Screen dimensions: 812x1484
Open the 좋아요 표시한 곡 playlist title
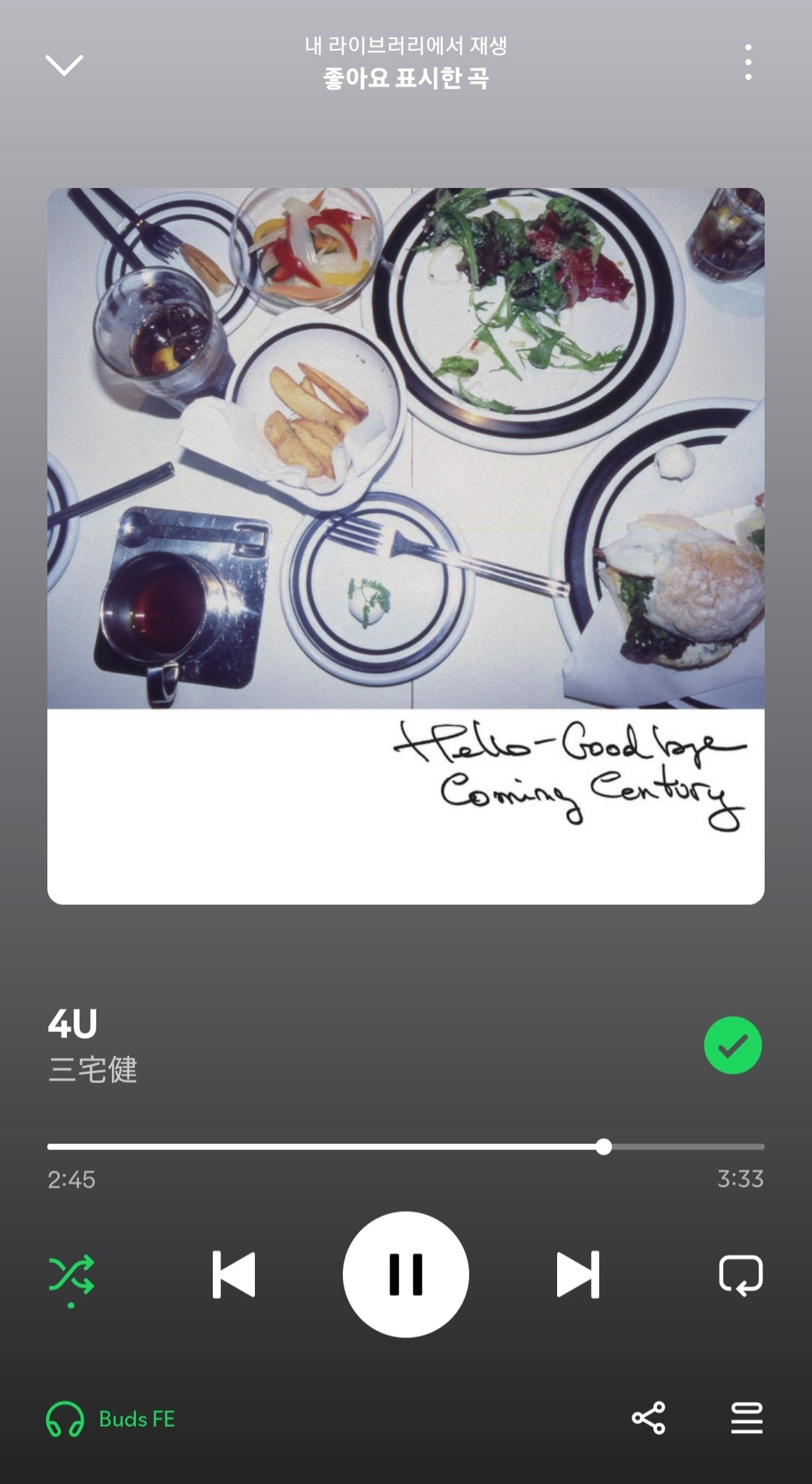(406, 78)
